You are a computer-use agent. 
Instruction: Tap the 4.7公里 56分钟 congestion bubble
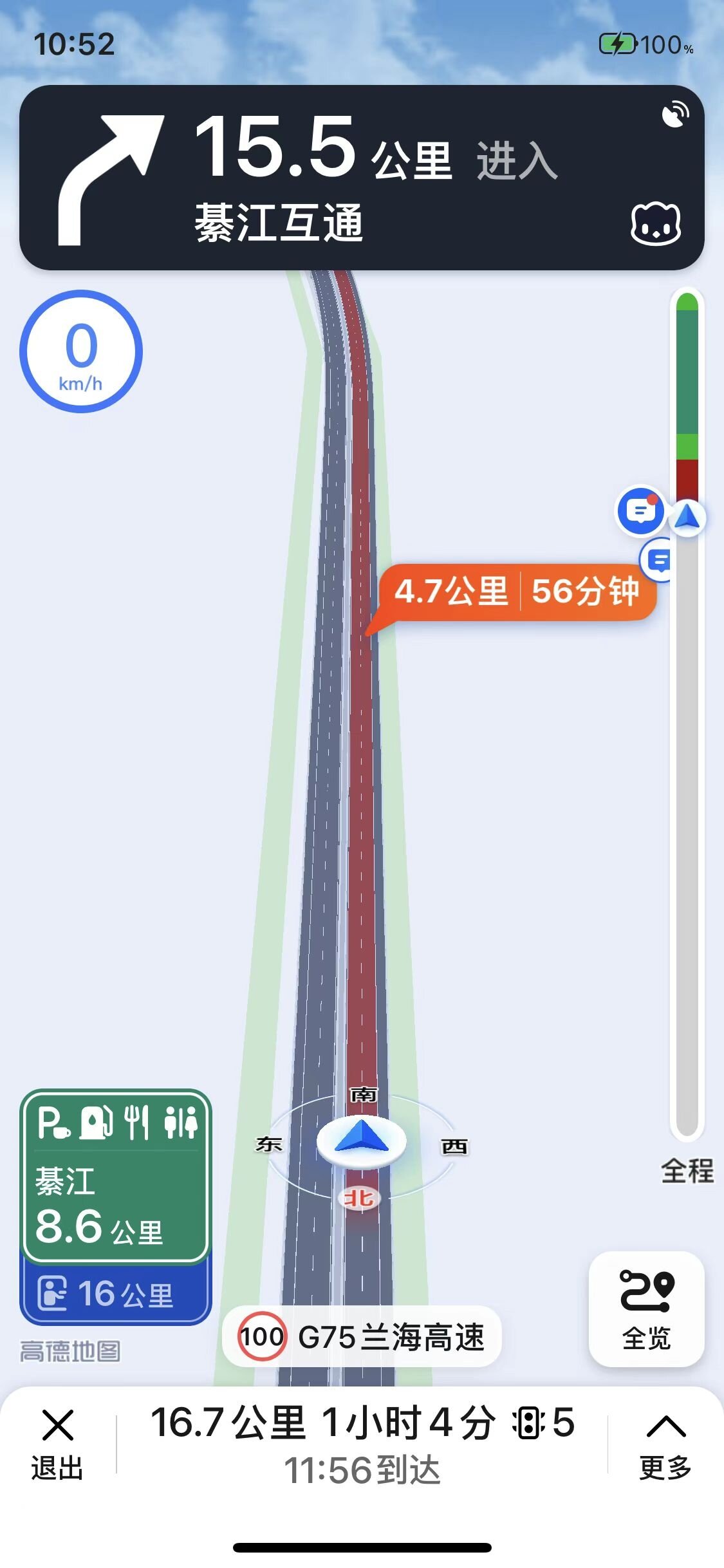point(517,591)
